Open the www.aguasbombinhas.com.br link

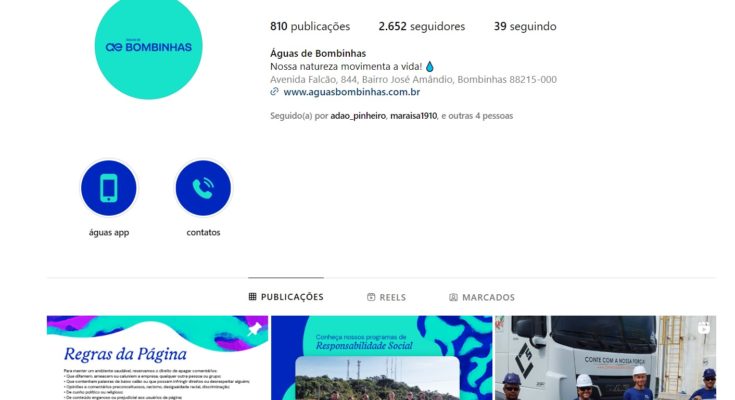pos(351,92)
